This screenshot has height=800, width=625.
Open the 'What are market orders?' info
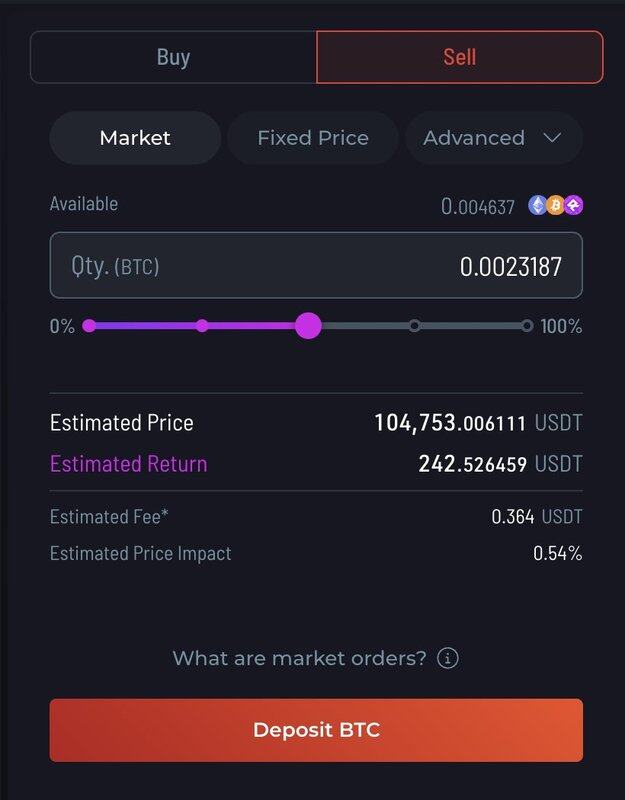click(448, 658)
